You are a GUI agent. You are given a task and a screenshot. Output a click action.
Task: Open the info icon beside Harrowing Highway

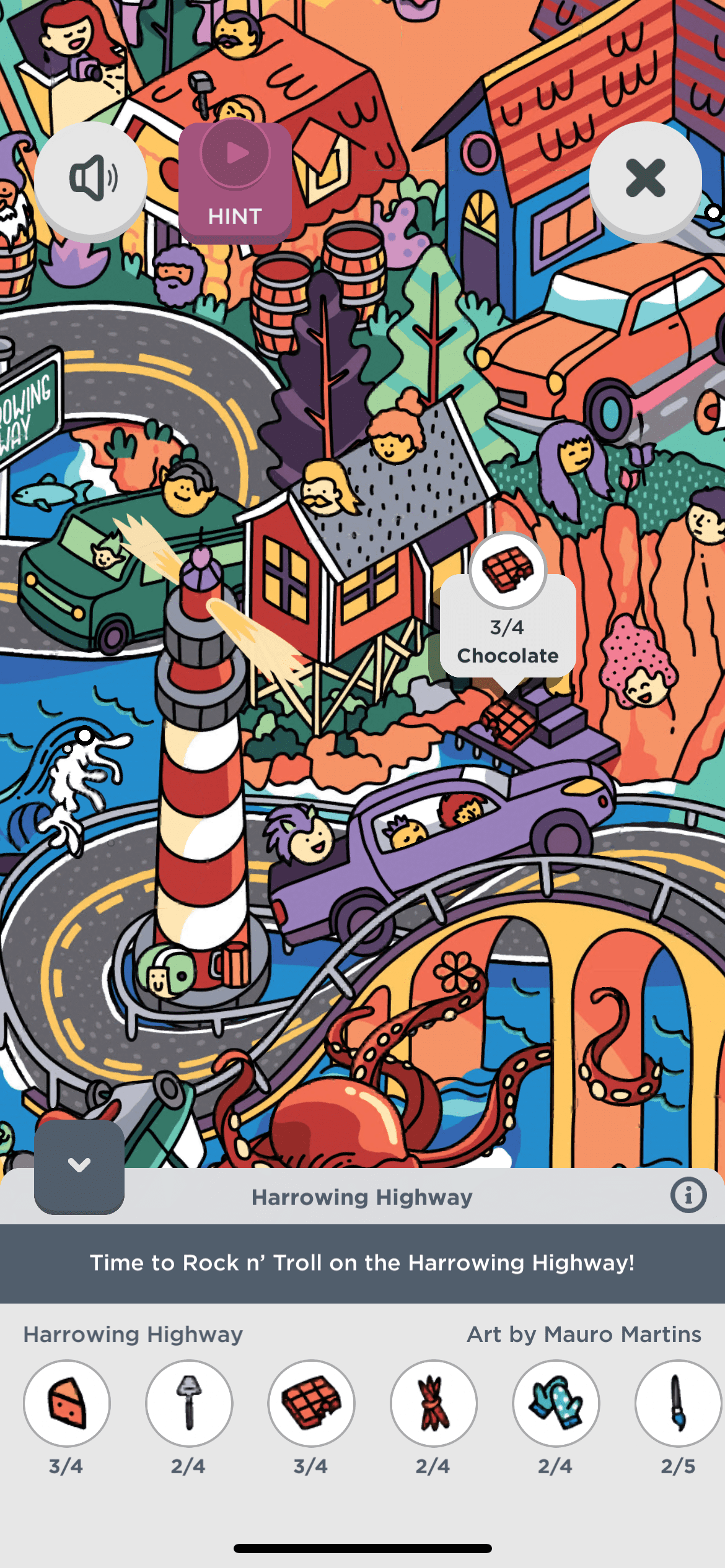click(x=688, y=1195)
